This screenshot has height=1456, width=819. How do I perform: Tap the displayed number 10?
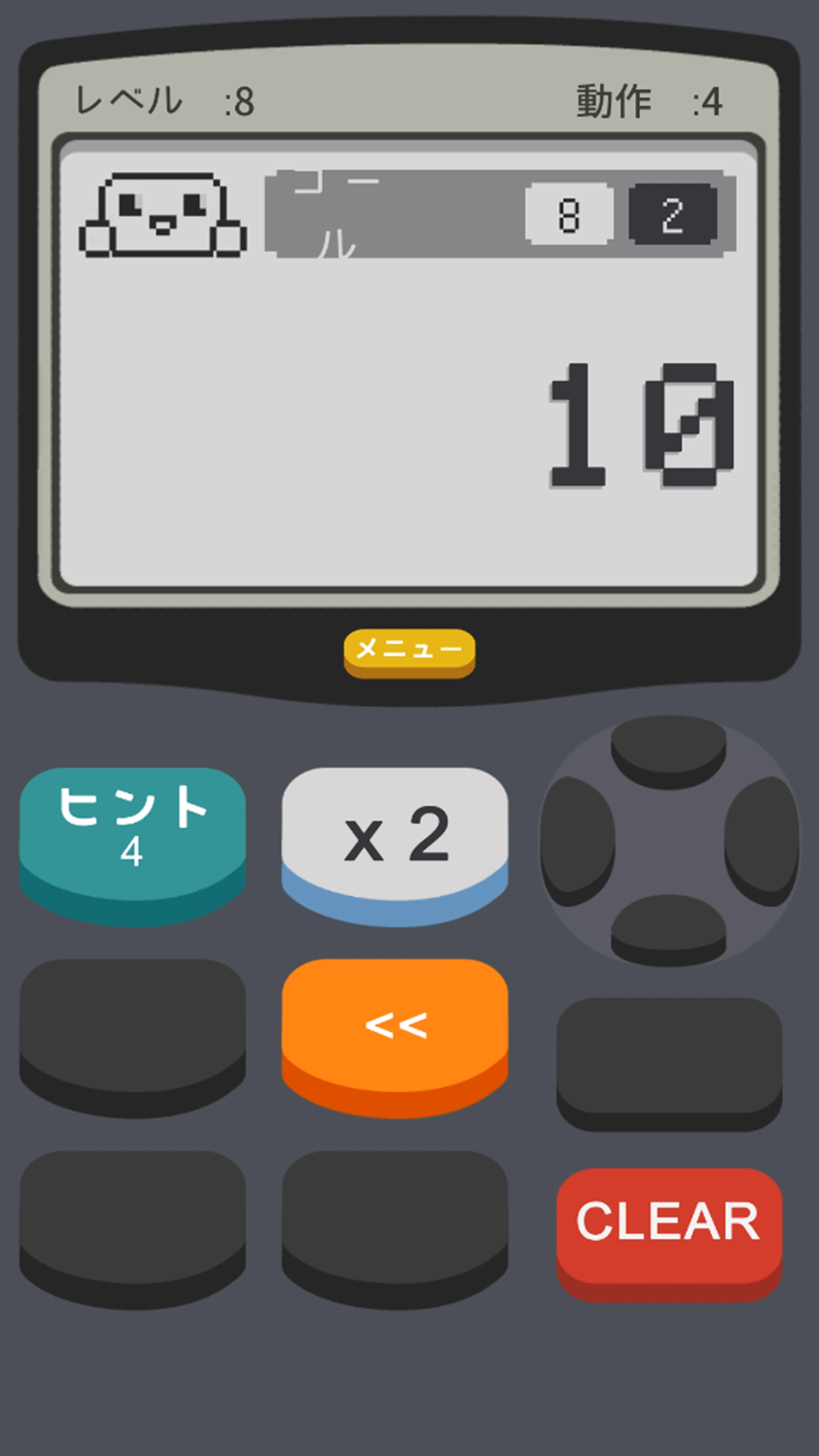pos(640,425)
